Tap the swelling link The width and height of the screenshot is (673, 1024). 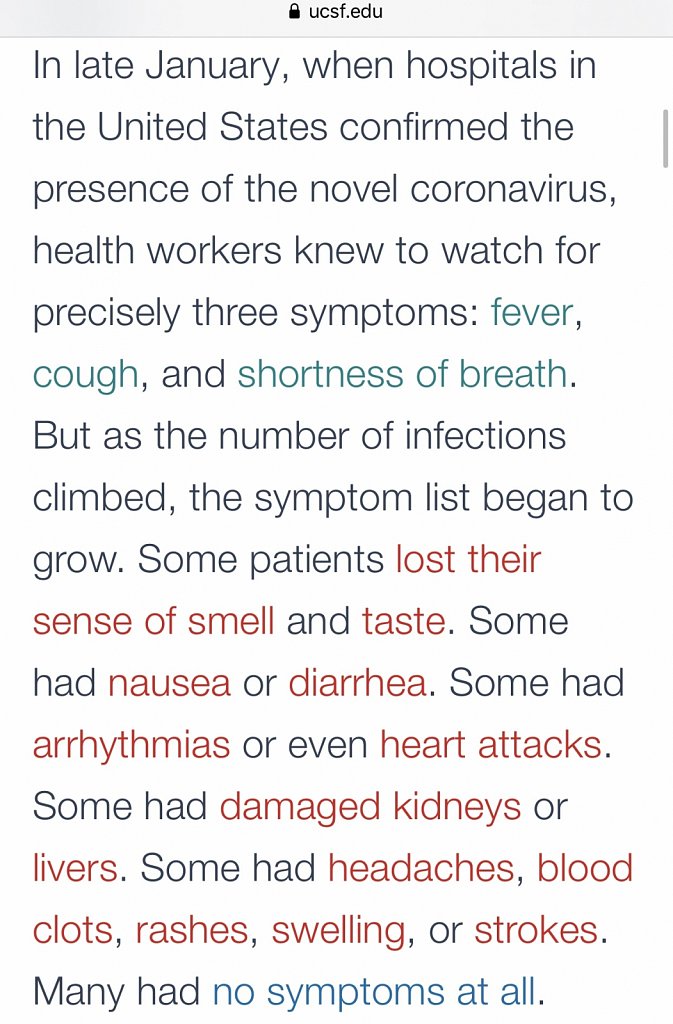pos(338,931)
